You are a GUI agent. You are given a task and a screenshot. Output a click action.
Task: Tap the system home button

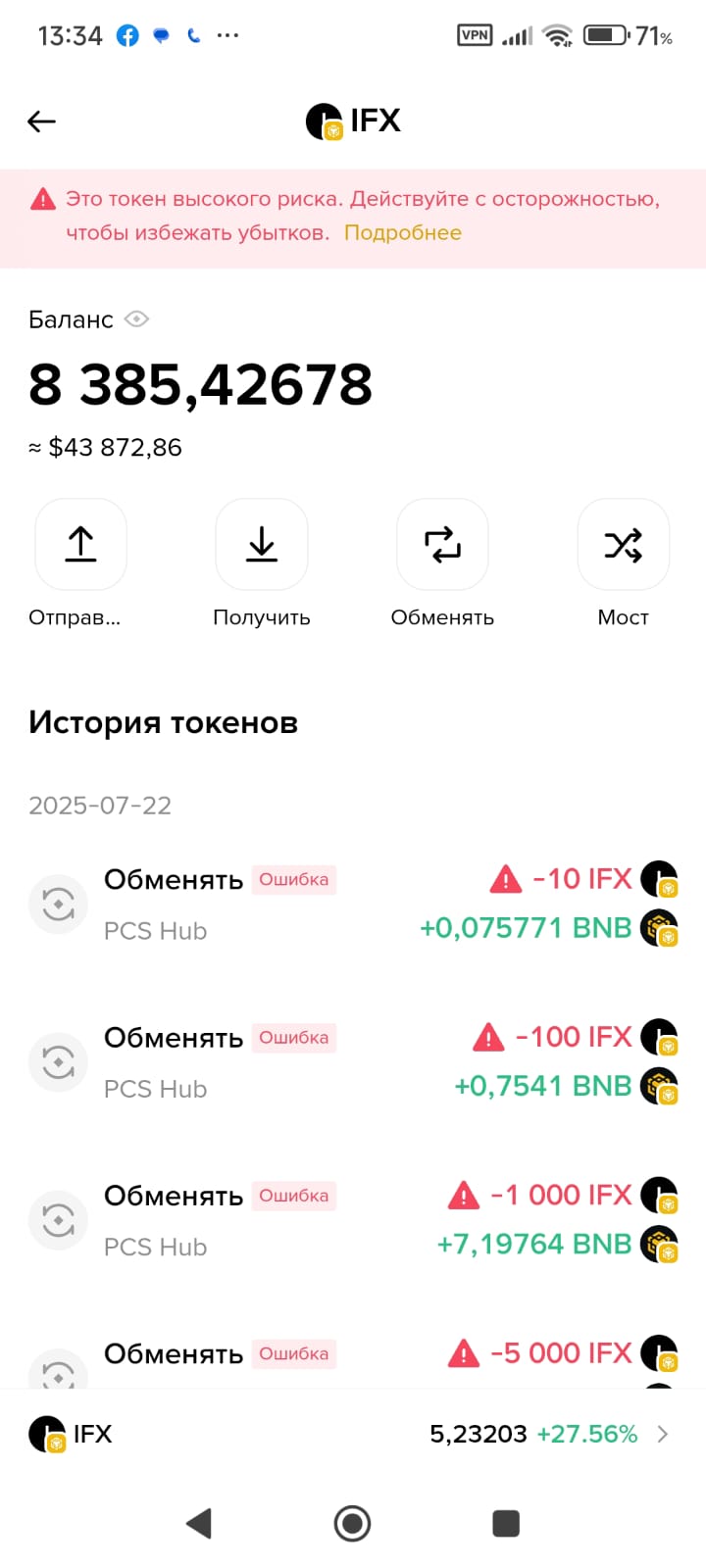coord(352,1524)
